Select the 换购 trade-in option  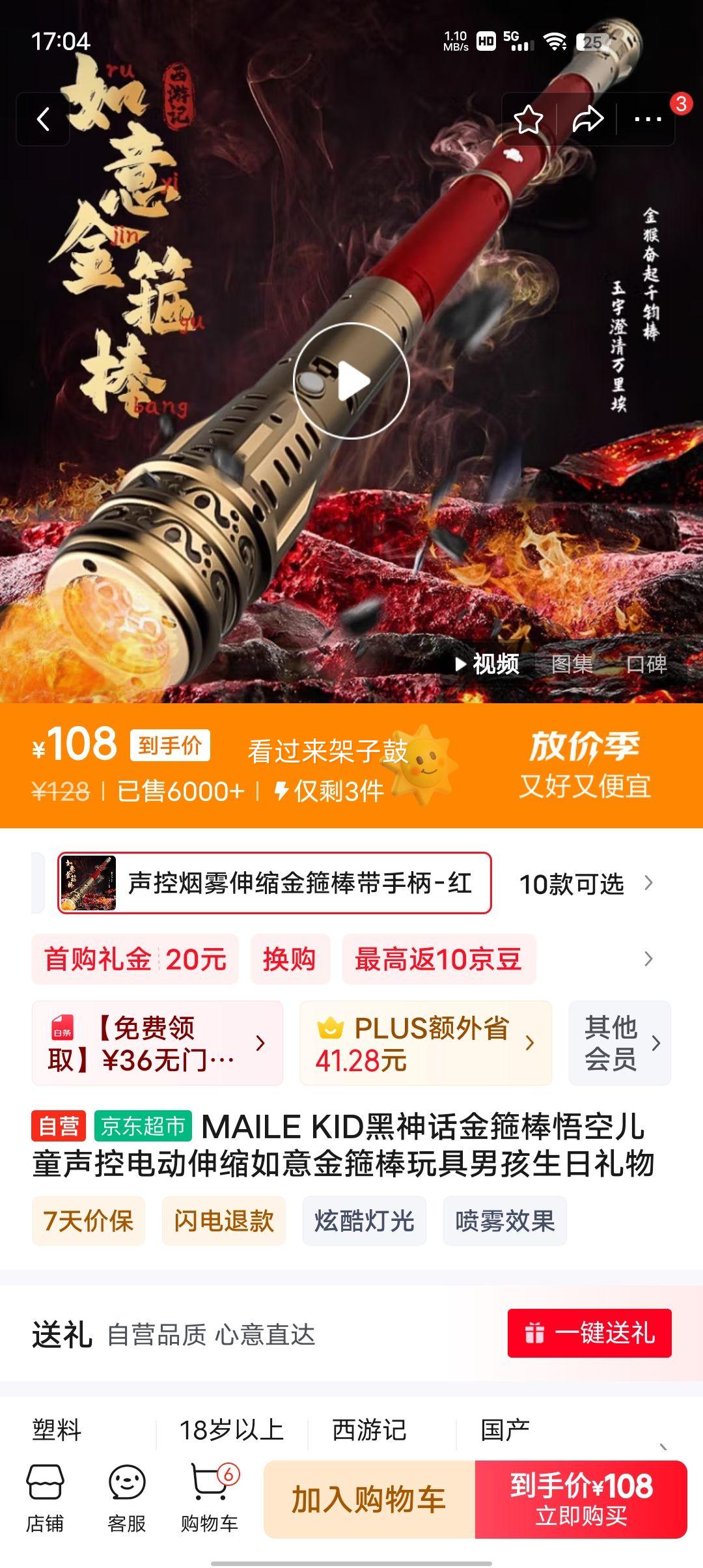tap(289, 960)
